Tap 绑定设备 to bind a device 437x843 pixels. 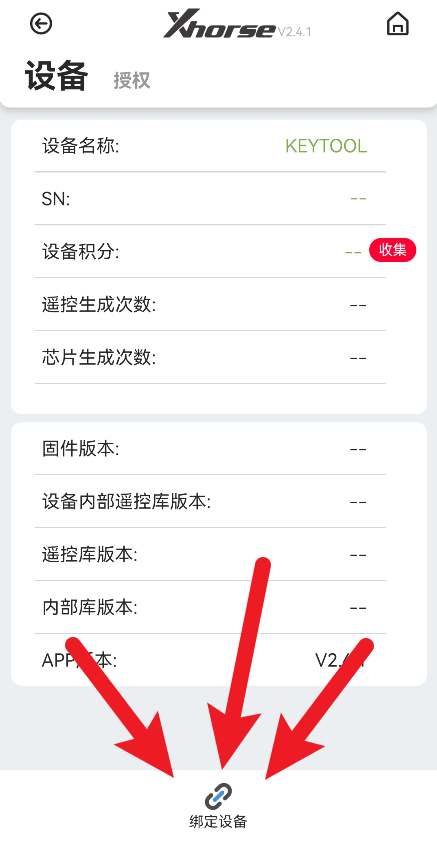click(x=218, y=805)
